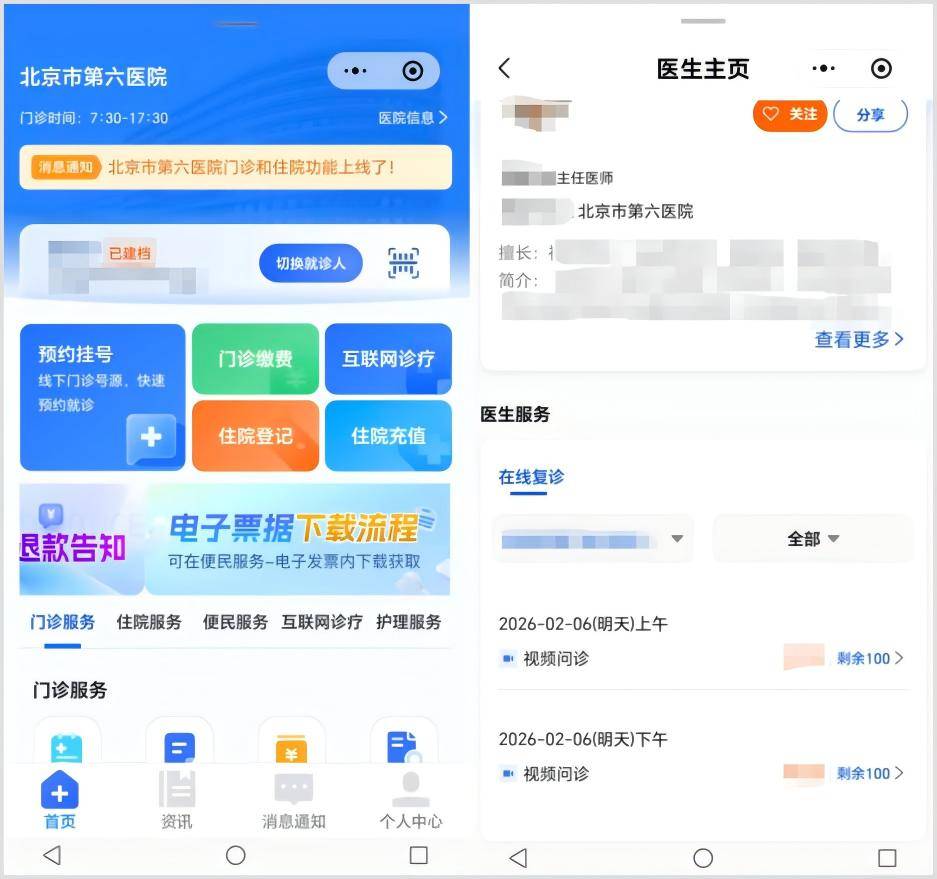Expand doctor profile with 查看更多

859,340
